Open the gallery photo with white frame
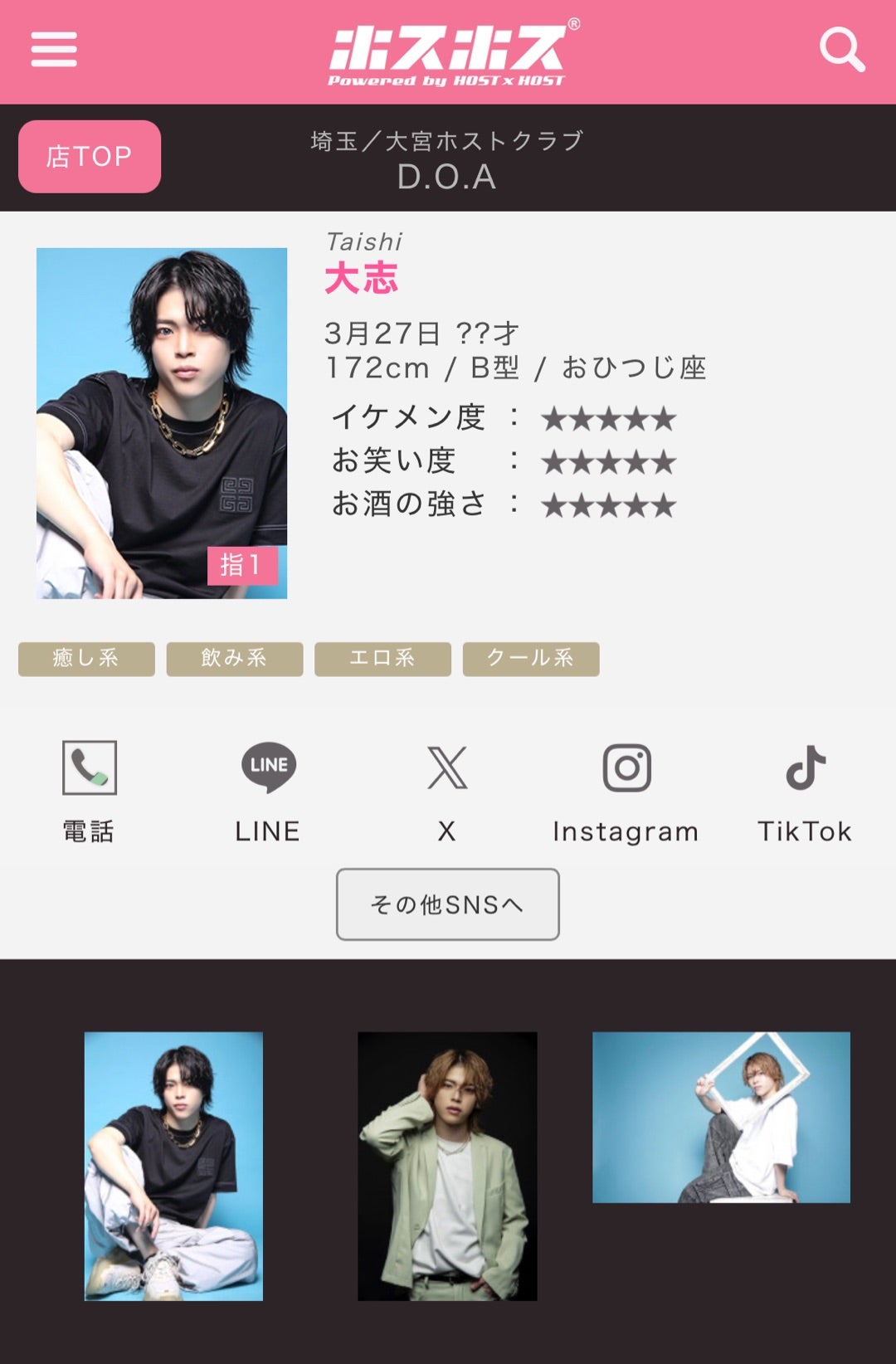The width and height of the screenshot is (896, 1364). [721, 1117]
